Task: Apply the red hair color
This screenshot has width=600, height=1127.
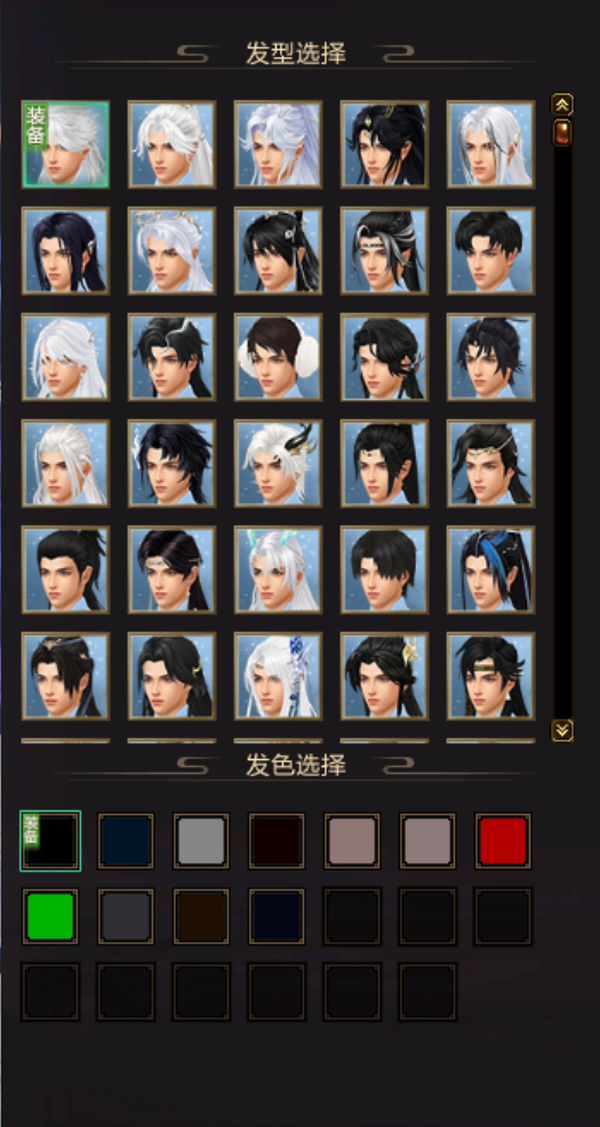Action: (x=503, y=841)
